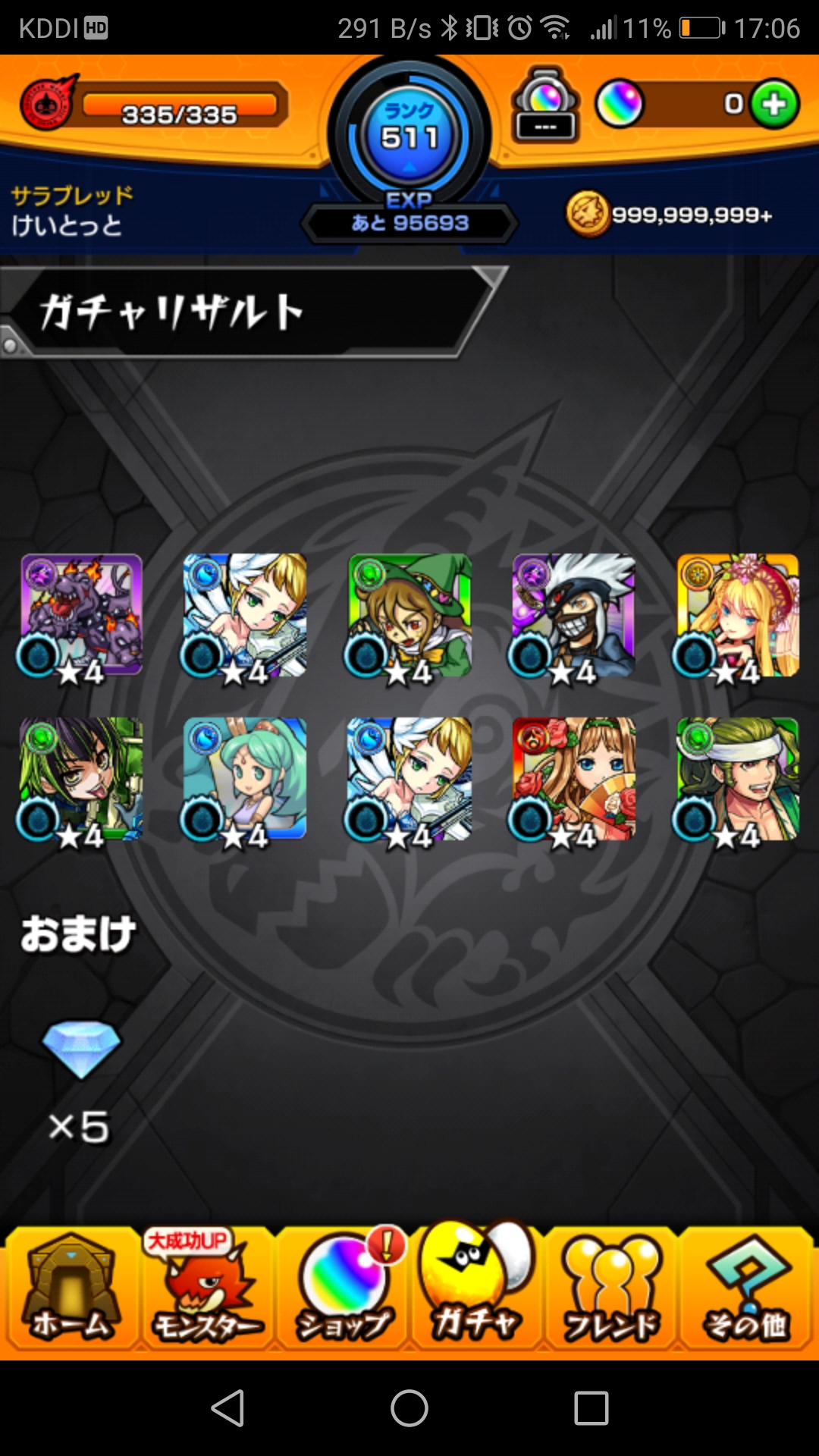
Task: View the green bandana man monster
Action: point(738,780)
